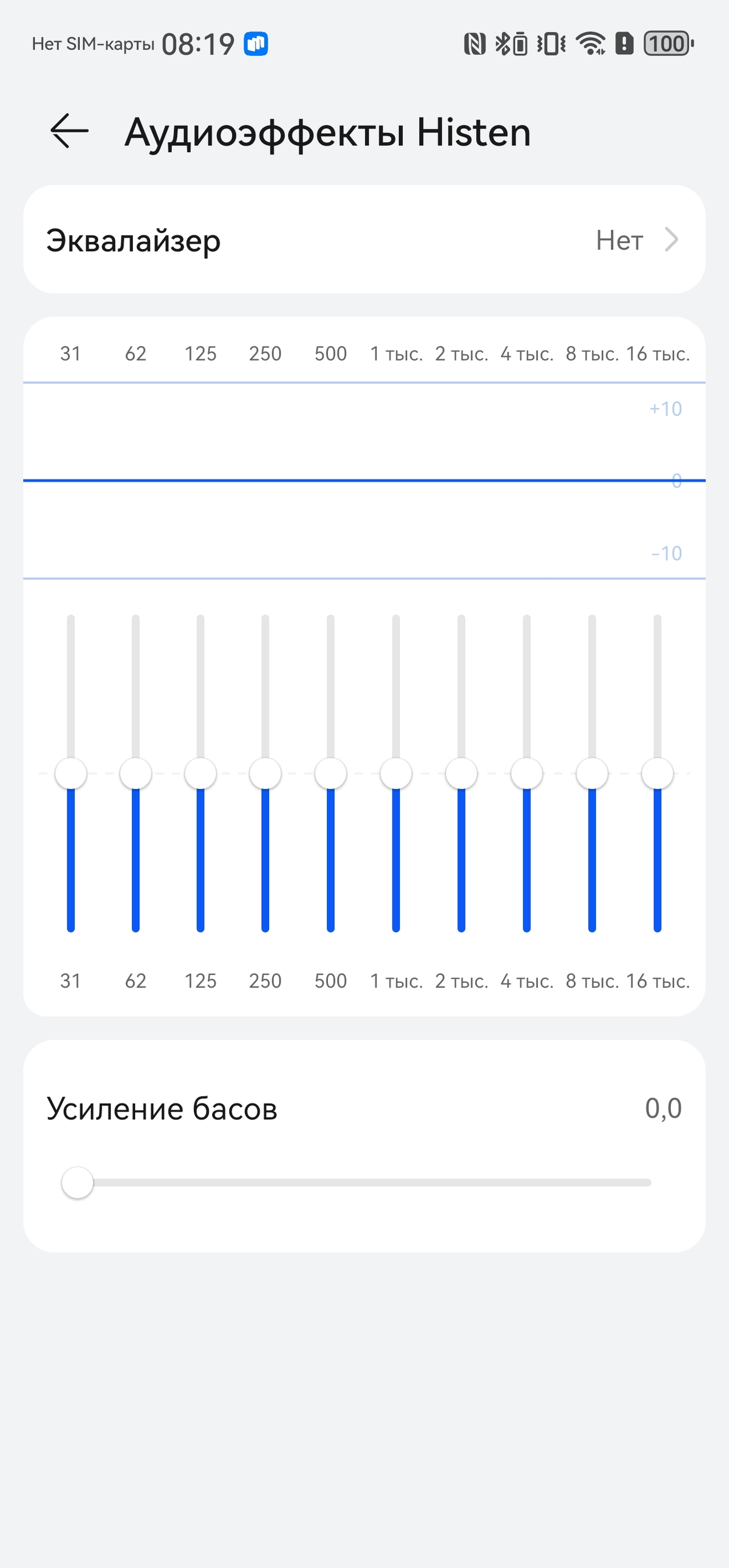Tap the 4 тыс. band slider

click(527, 774)
